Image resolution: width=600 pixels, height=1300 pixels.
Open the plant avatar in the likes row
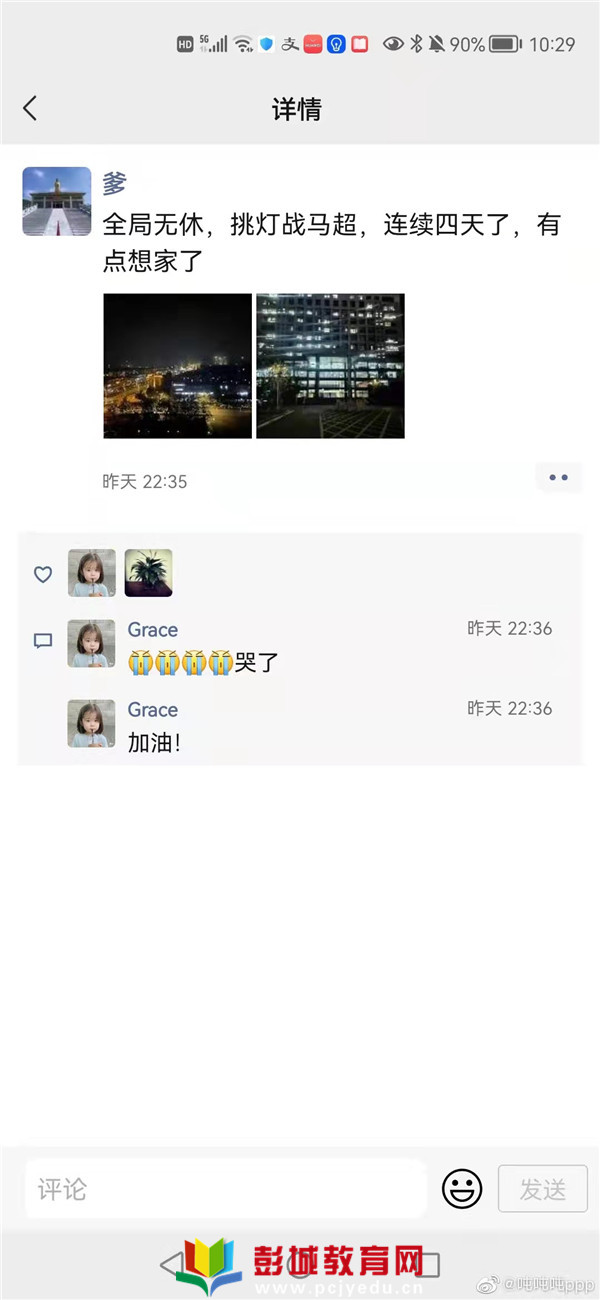(148, 573)
